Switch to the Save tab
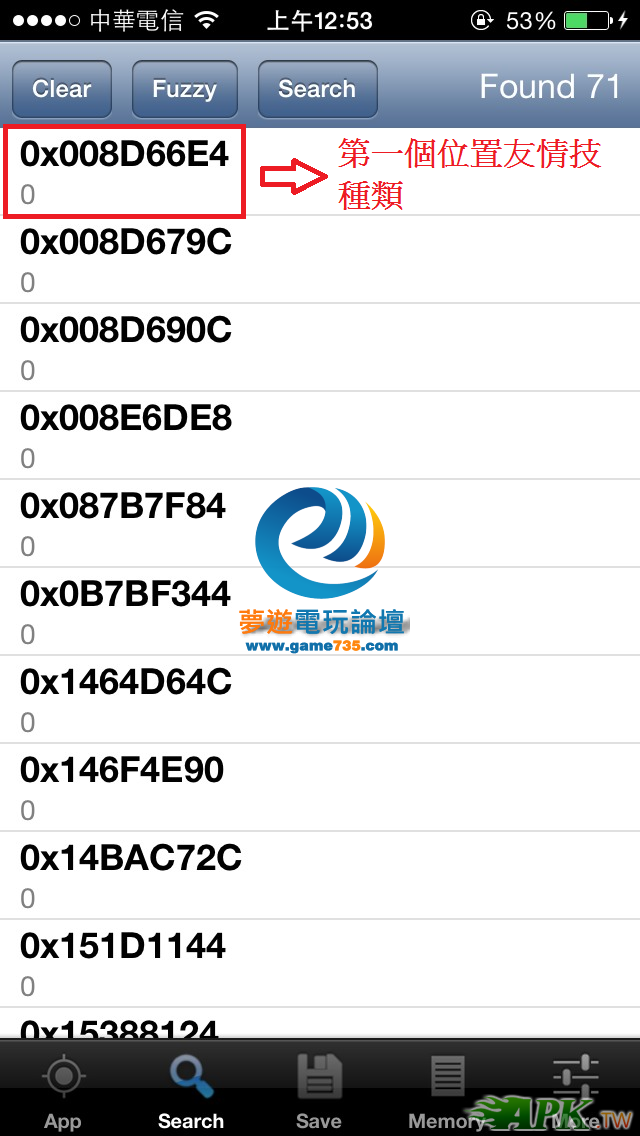Viewport: 640px width, 1136px height. click(319, 1092)
